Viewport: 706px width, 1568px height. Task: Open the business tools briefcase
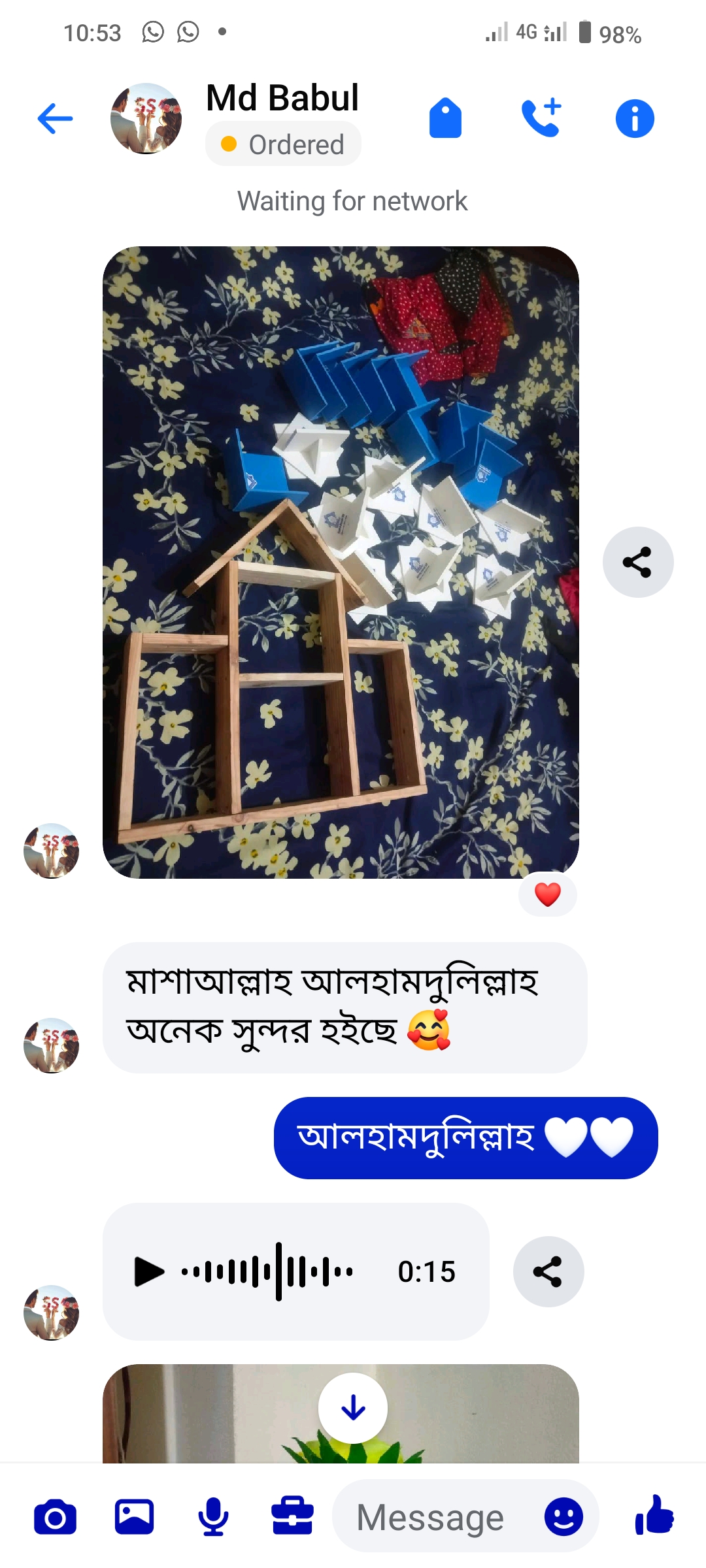[292, 1516]
